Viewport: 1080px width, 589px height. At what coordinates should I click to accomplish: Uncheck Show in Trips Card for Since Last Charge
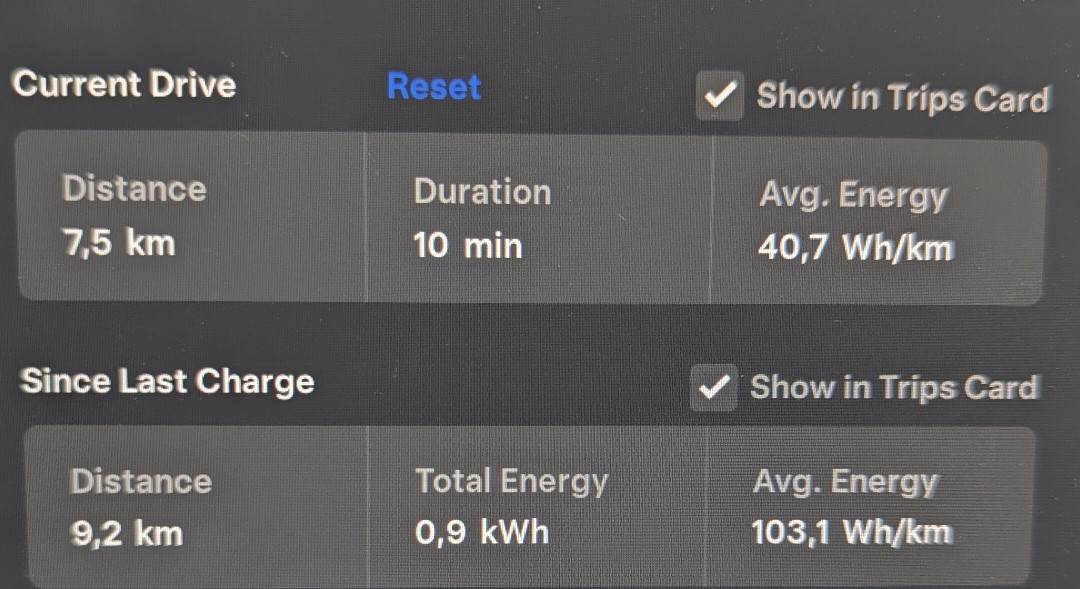click(x=713, y=388)
